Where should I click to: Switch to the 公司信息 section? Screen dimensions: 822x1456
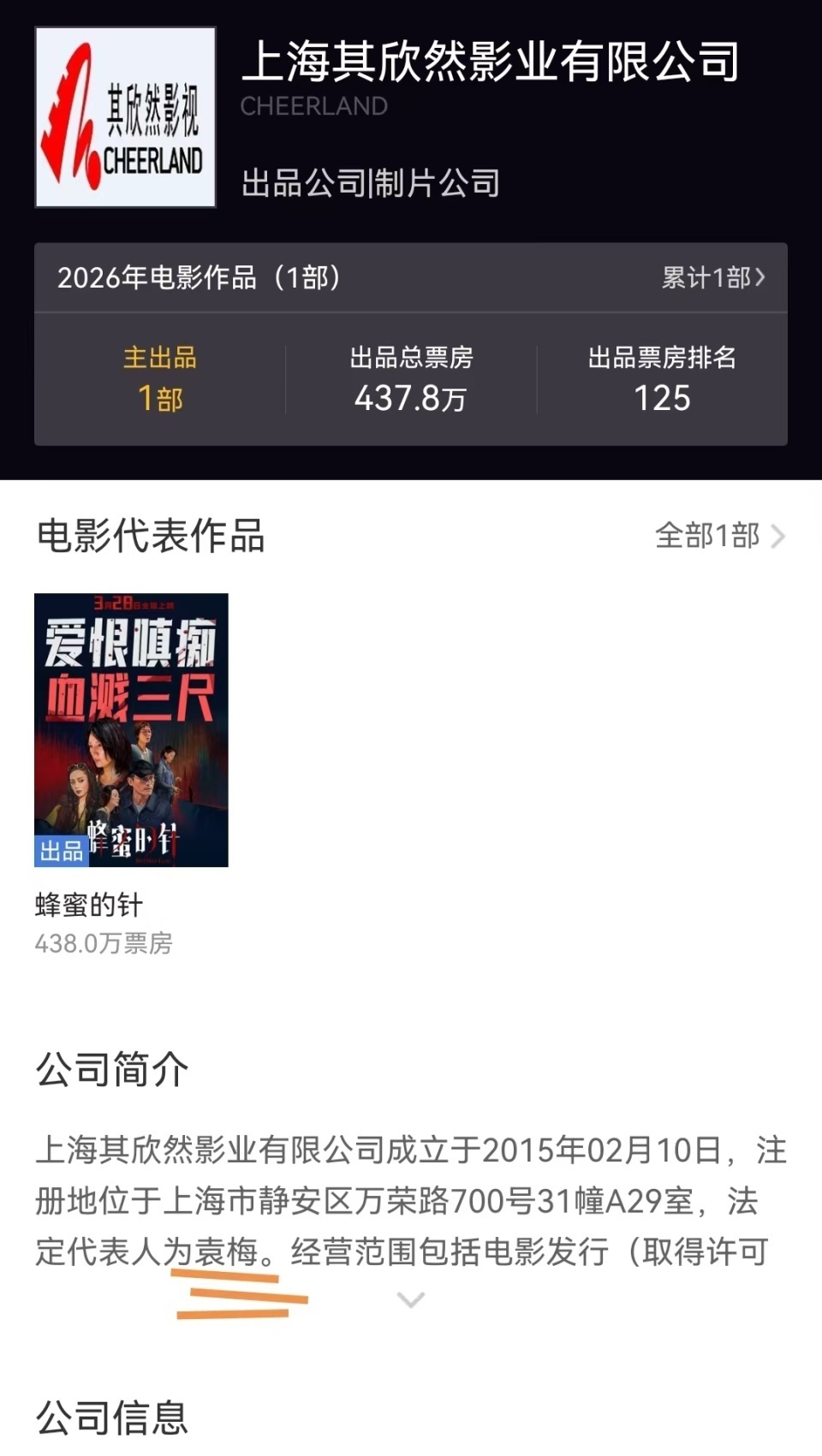tap(112, 1419)
